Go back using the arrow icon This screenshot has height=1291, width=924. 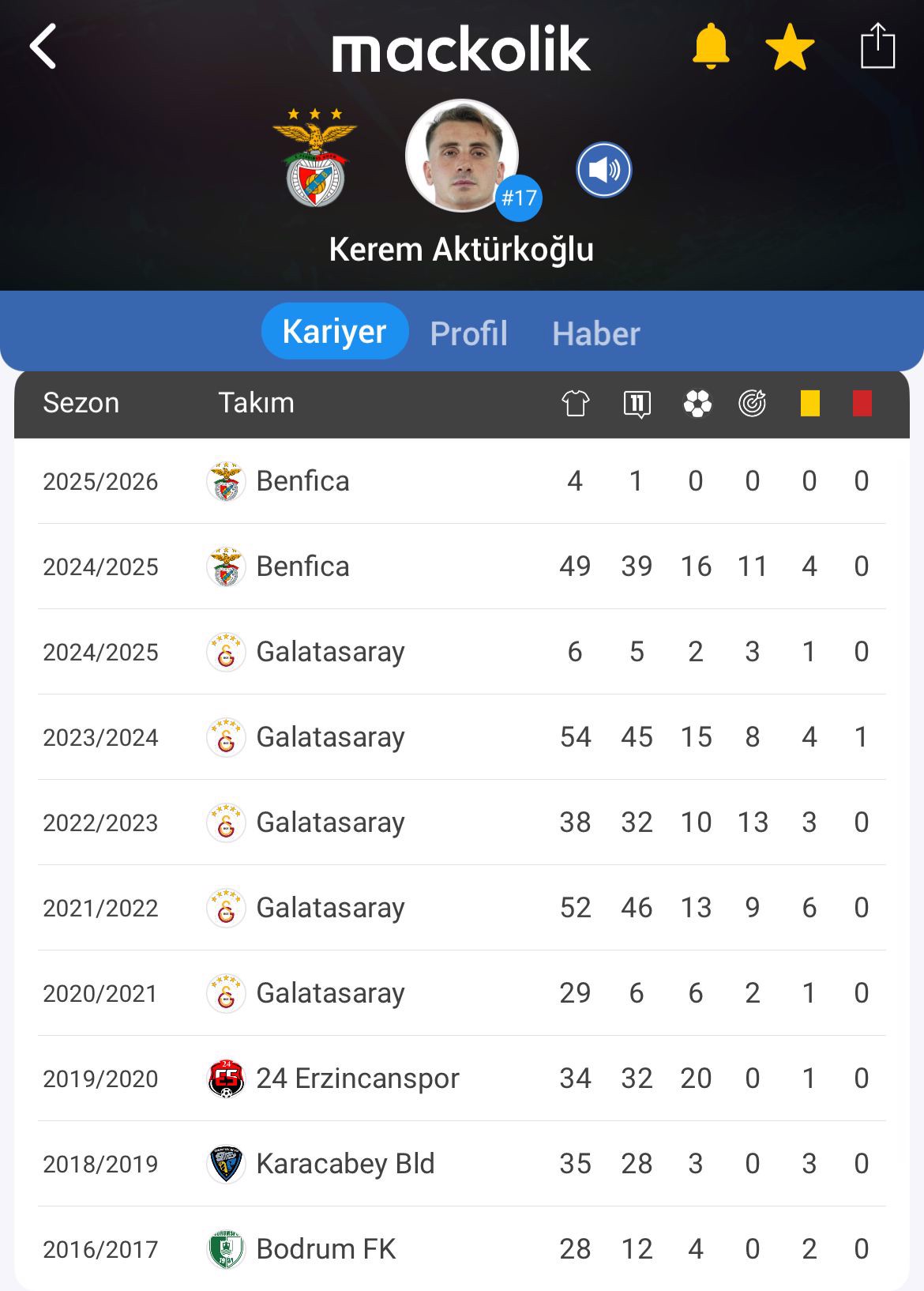coord(43,47)
